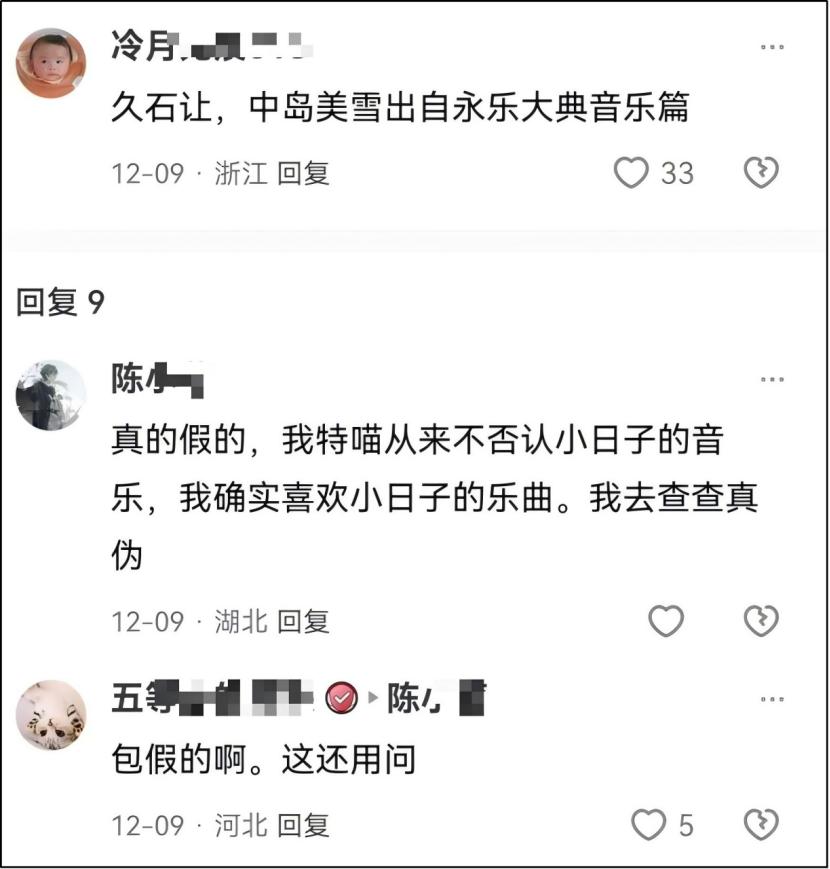
Task: Reply to the comment from 浙江
Action: click(303, 173)
